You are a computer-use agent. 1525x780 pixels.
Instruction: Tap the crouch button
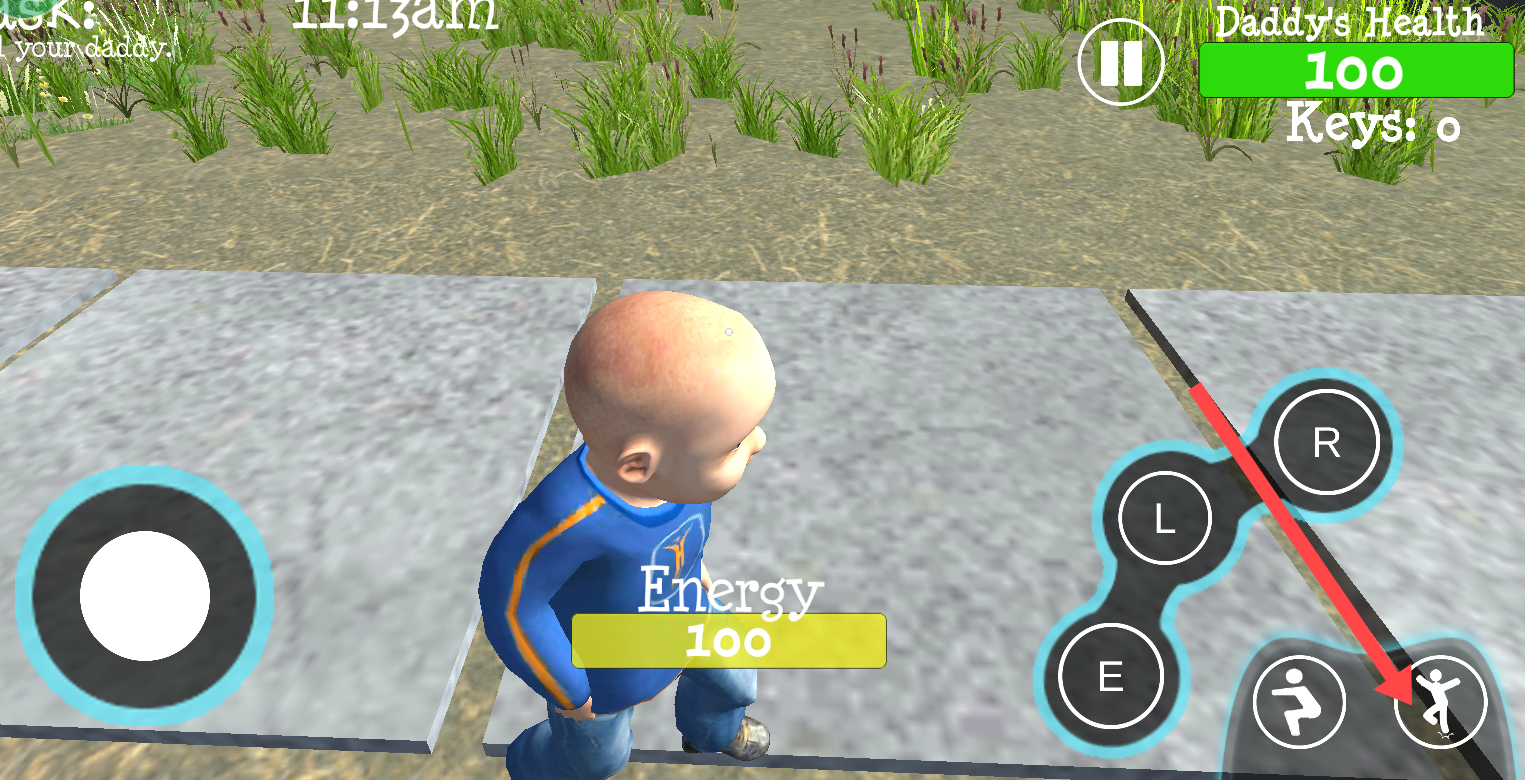tap(1298, 701)
